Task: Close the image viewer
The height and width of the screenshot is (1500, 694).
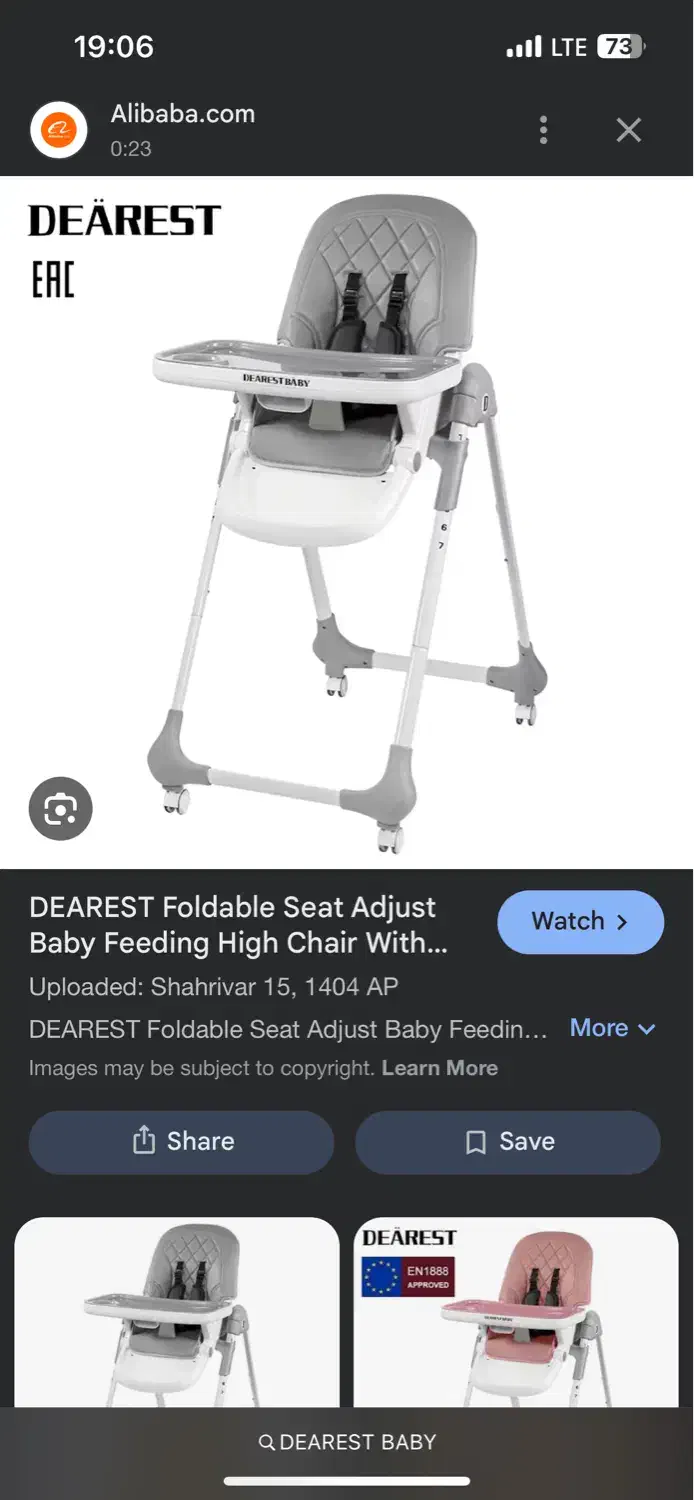Action: [628, 130]
